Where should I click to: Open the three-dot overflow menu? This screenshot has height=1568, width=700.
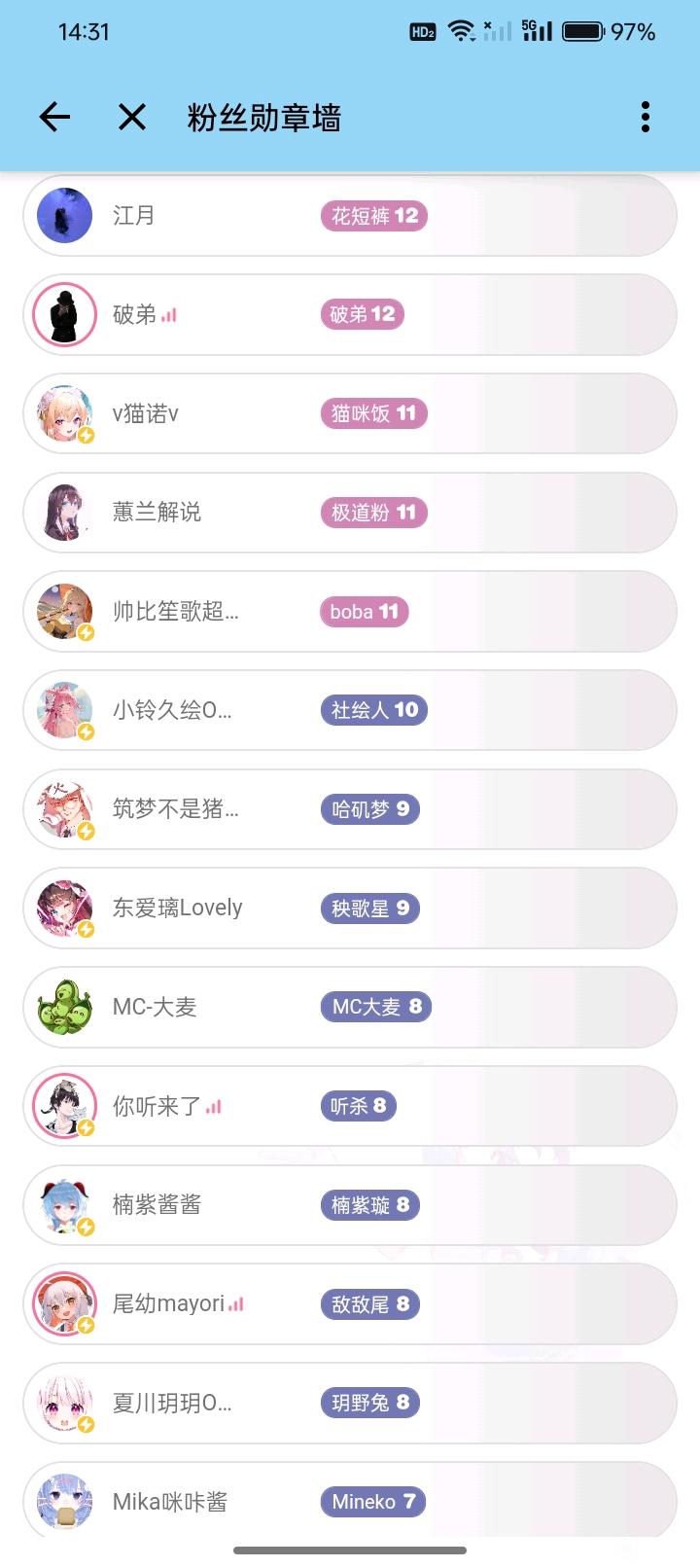tap(646, 118)
